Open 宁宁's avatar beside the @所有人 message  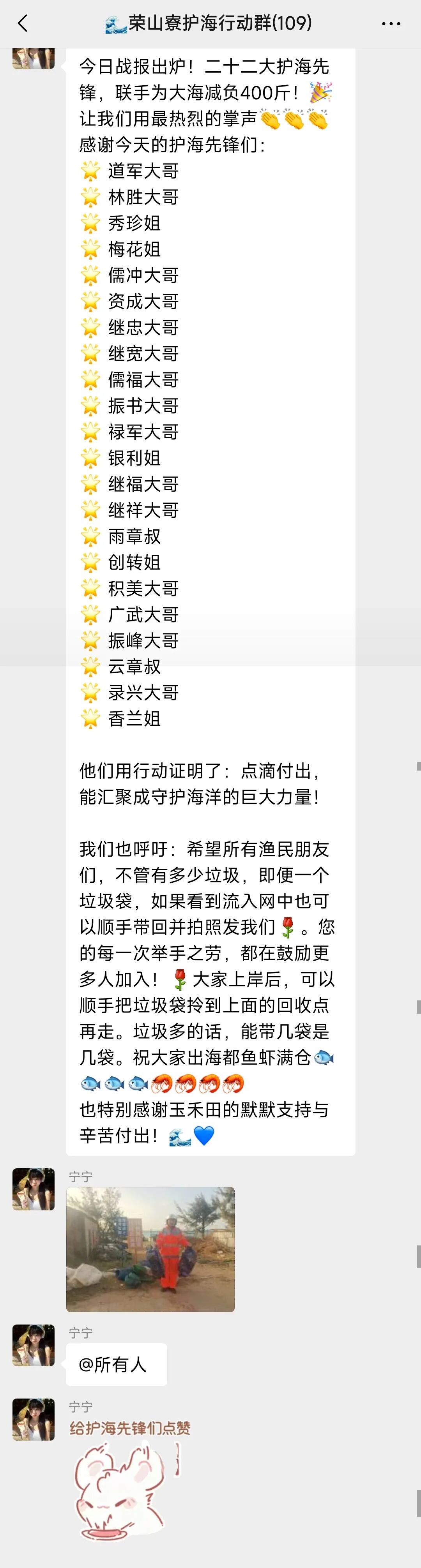tap(34, 1345)
